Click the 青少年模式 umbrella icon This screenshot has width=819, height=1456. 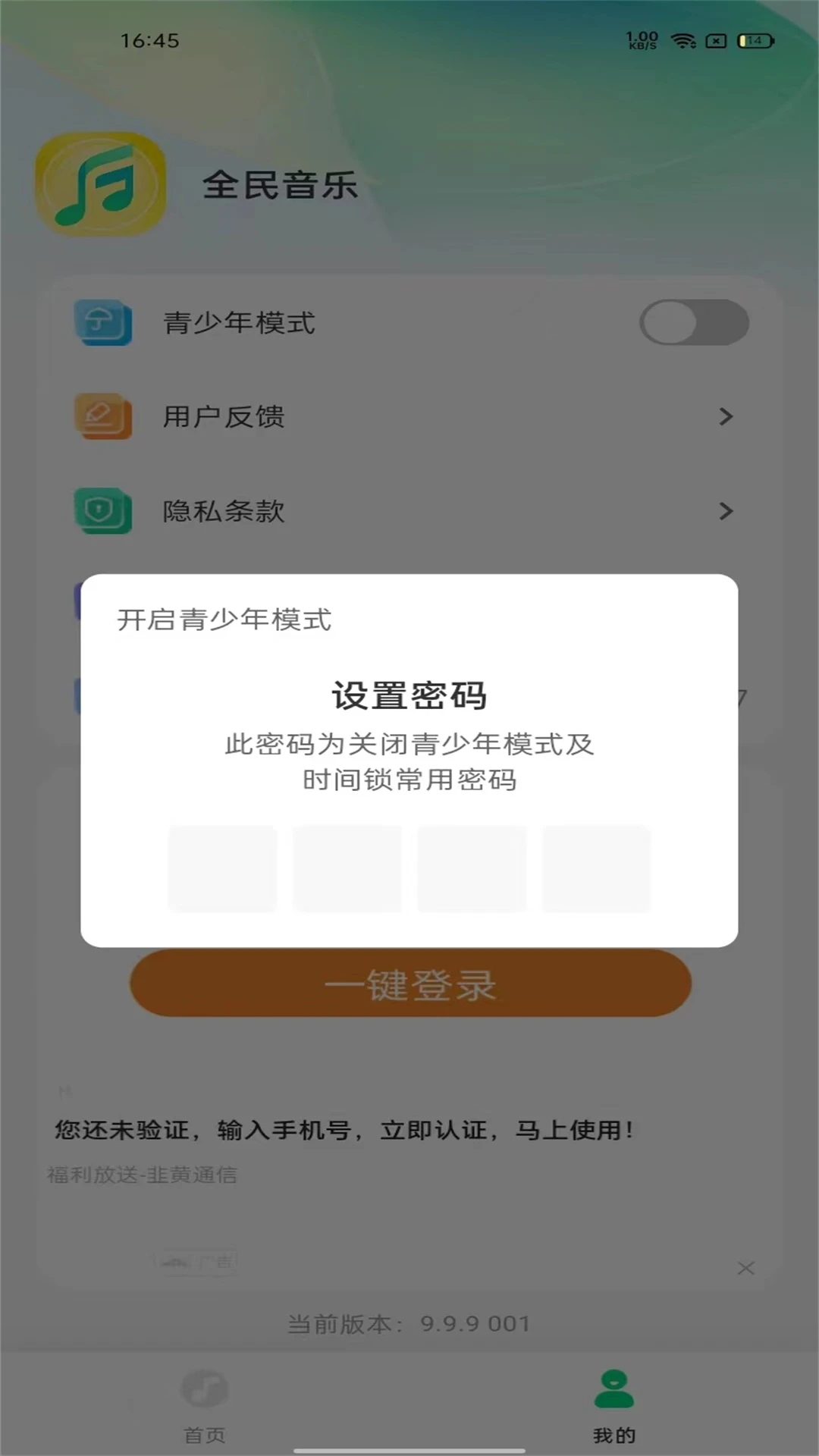coord(105,322)
